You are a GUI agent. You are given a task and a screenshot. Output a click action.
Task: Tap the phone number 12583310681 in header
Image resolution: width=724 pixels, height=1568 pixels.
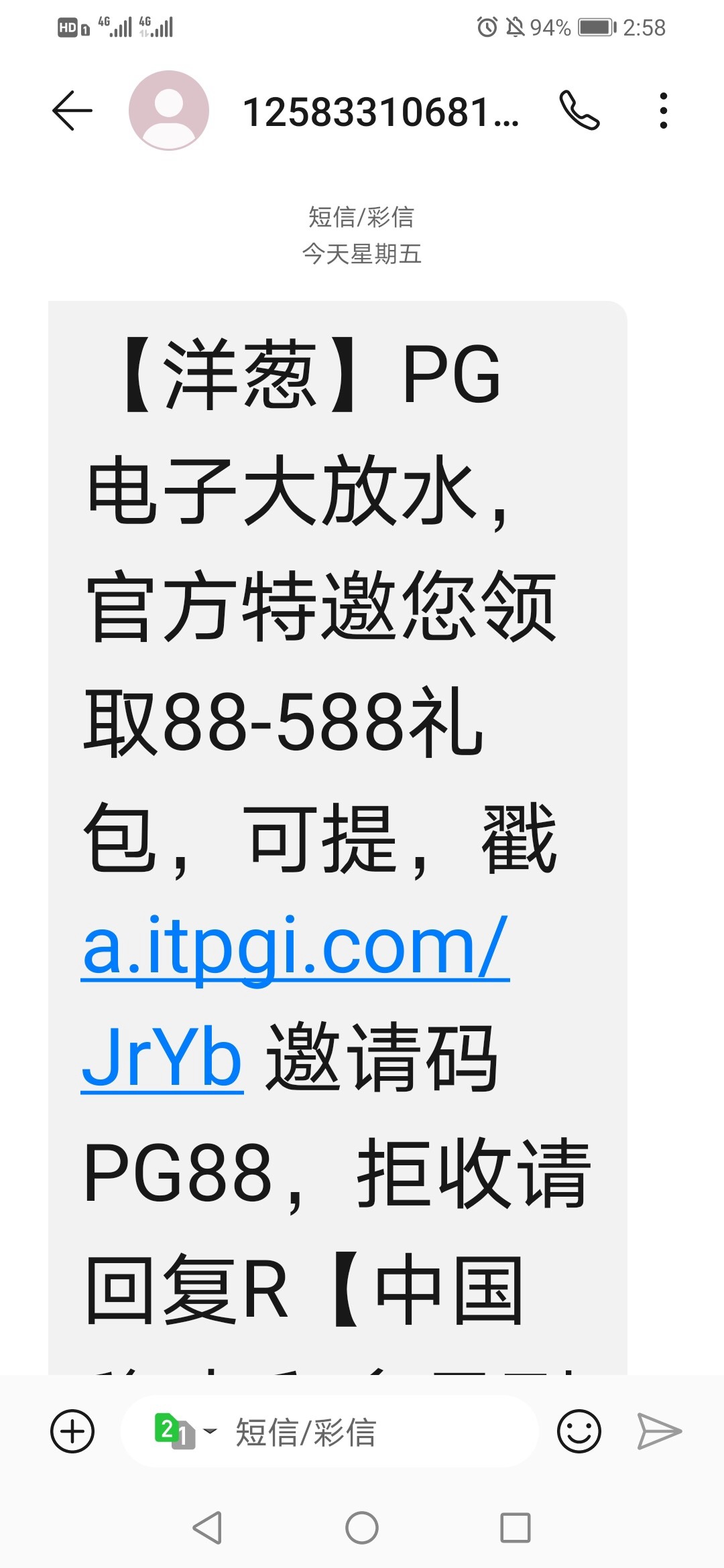point(382,114)
